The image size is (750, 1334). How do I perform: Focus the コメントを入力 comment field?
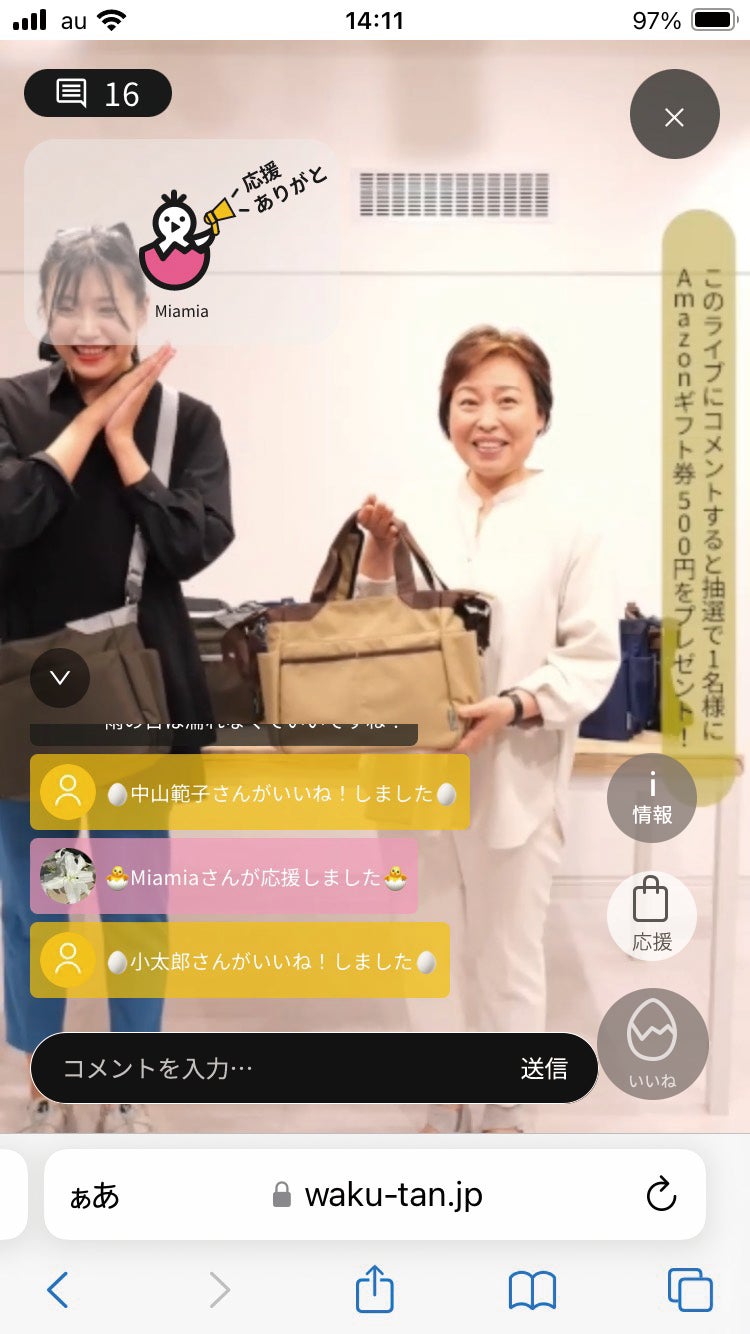tap(270, 1068)
